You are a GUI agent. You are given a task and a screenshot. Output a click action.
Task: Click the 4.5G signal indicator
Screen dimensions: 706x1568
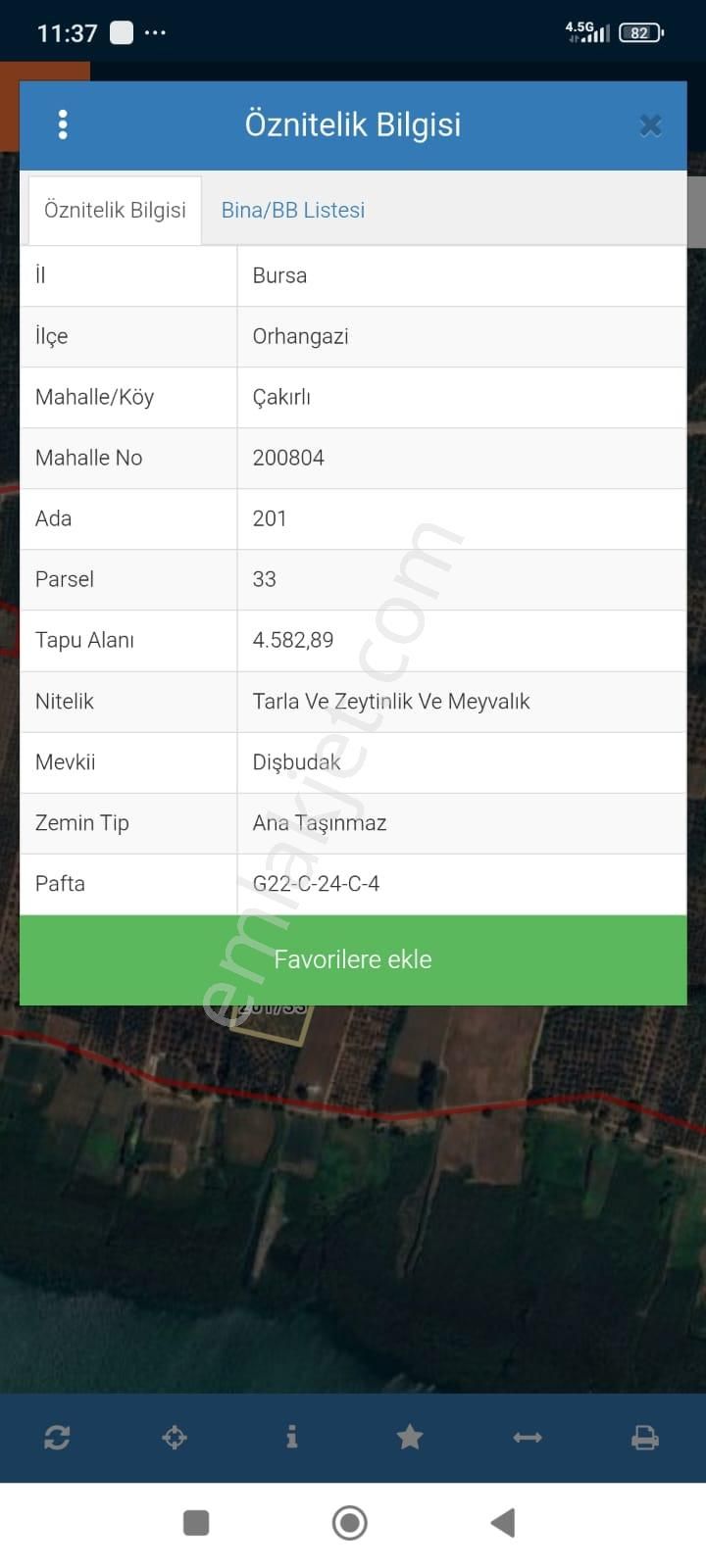585,30
